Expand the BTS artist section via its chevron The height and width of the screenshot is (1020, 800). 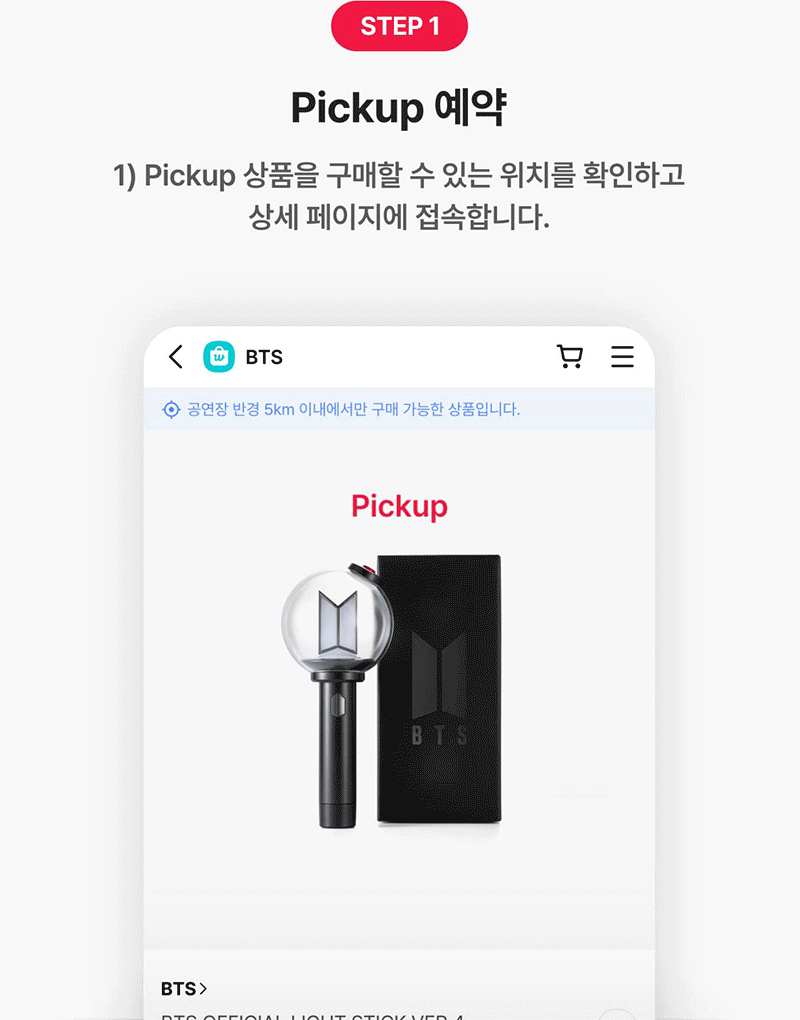point(203,988)
